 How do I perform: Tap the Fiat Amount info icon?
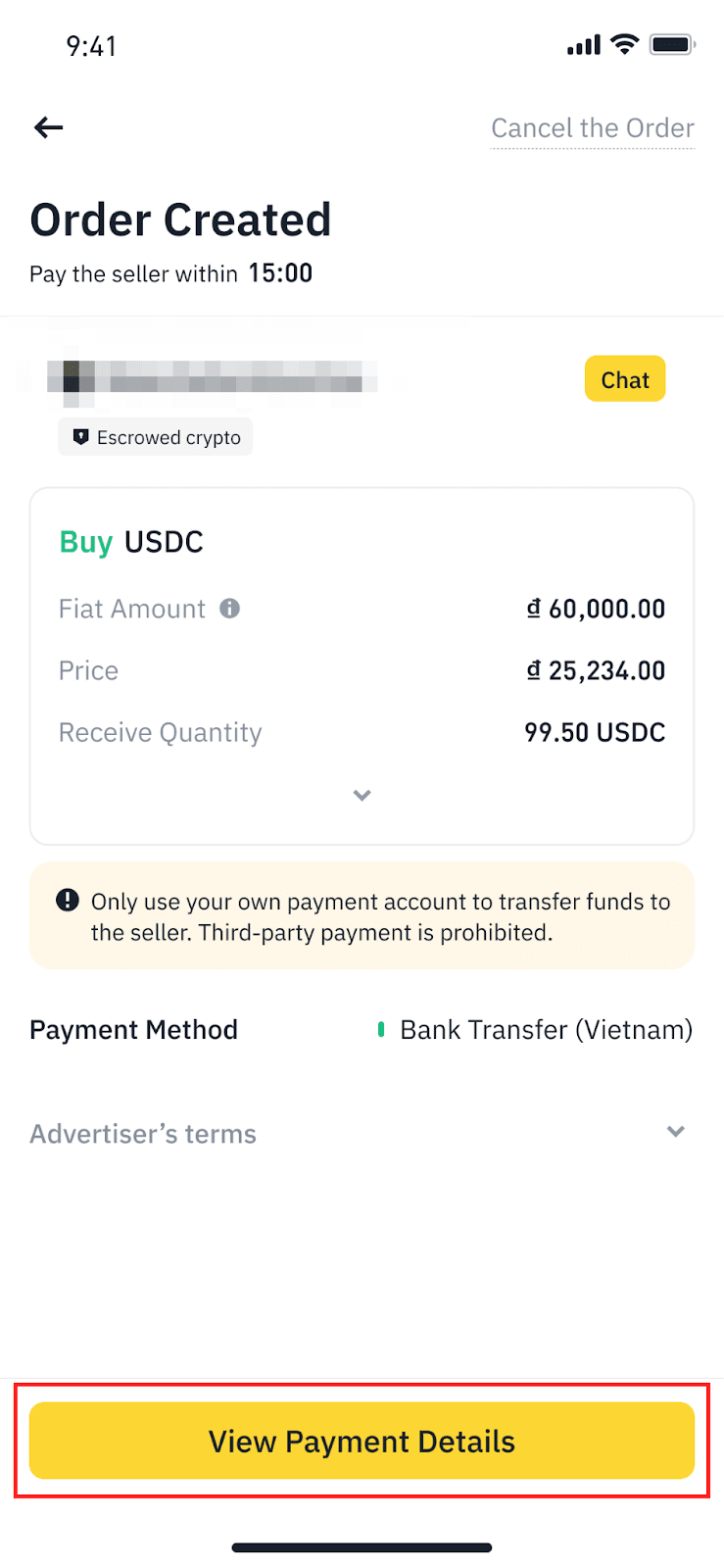(x=230, y=609)
